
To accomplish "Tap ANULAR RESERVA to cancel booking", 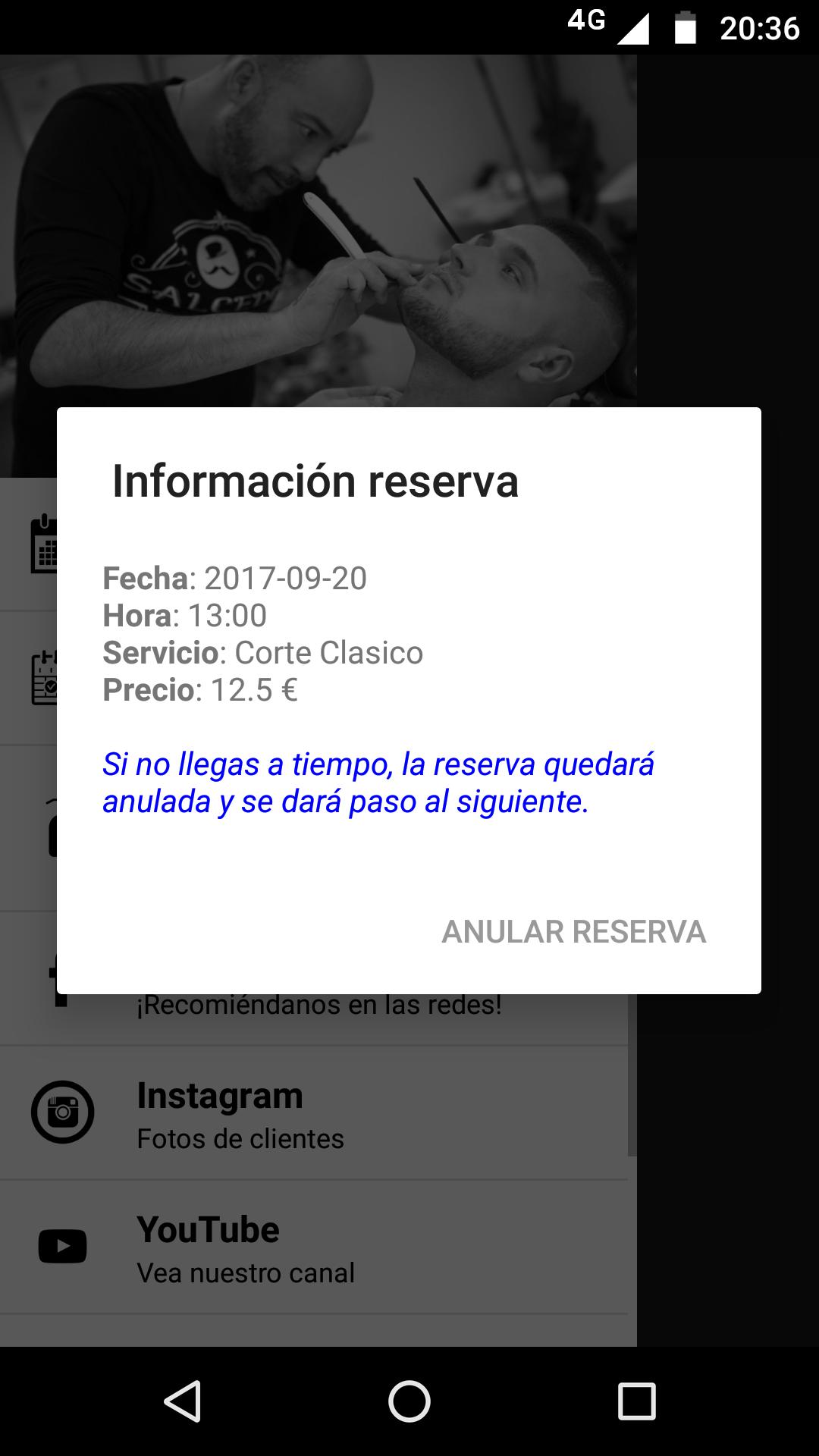I will (x=573, y=931).
